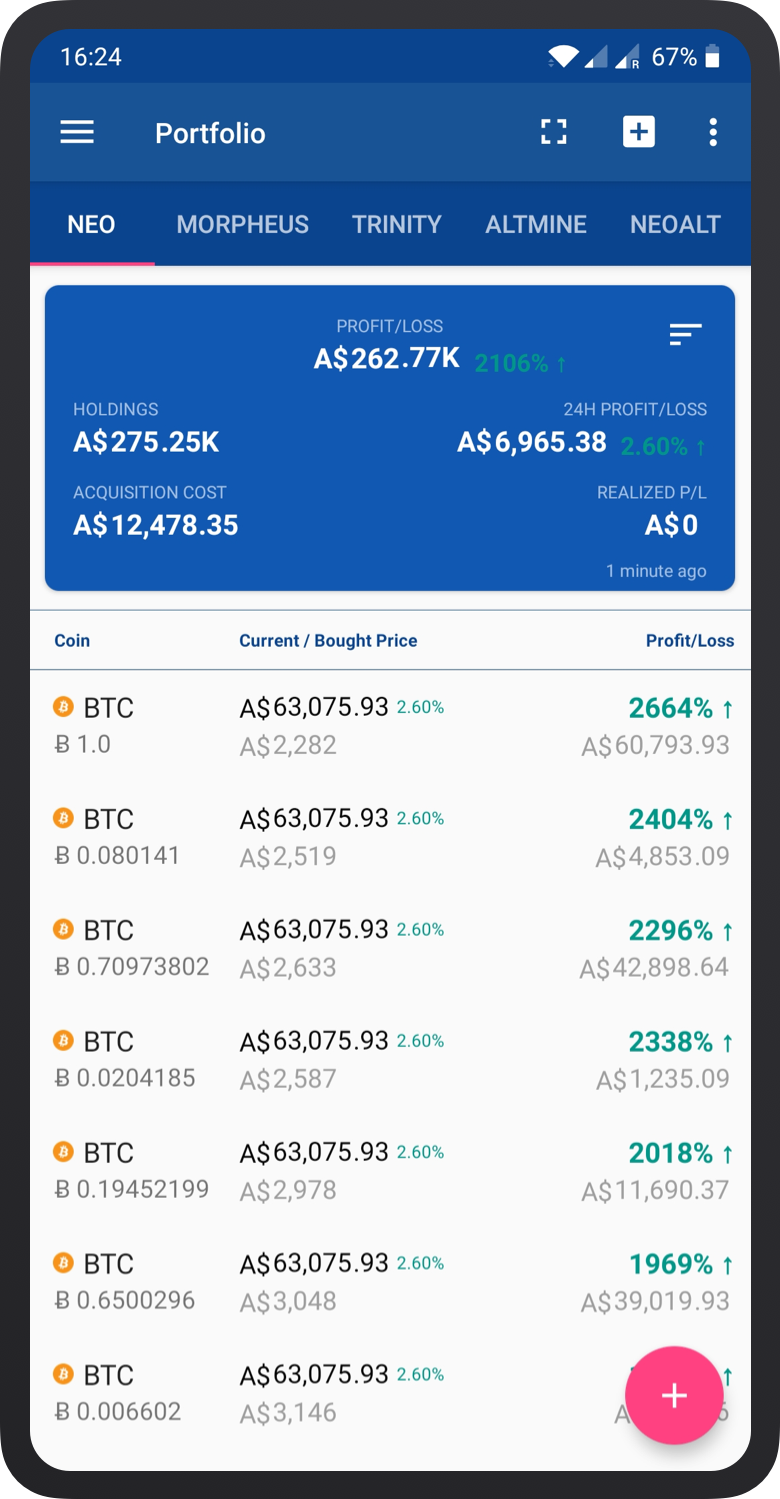Sort the list by the Coin column header
The width and height of the screenshot is (780, 1499).
[71, 640]
